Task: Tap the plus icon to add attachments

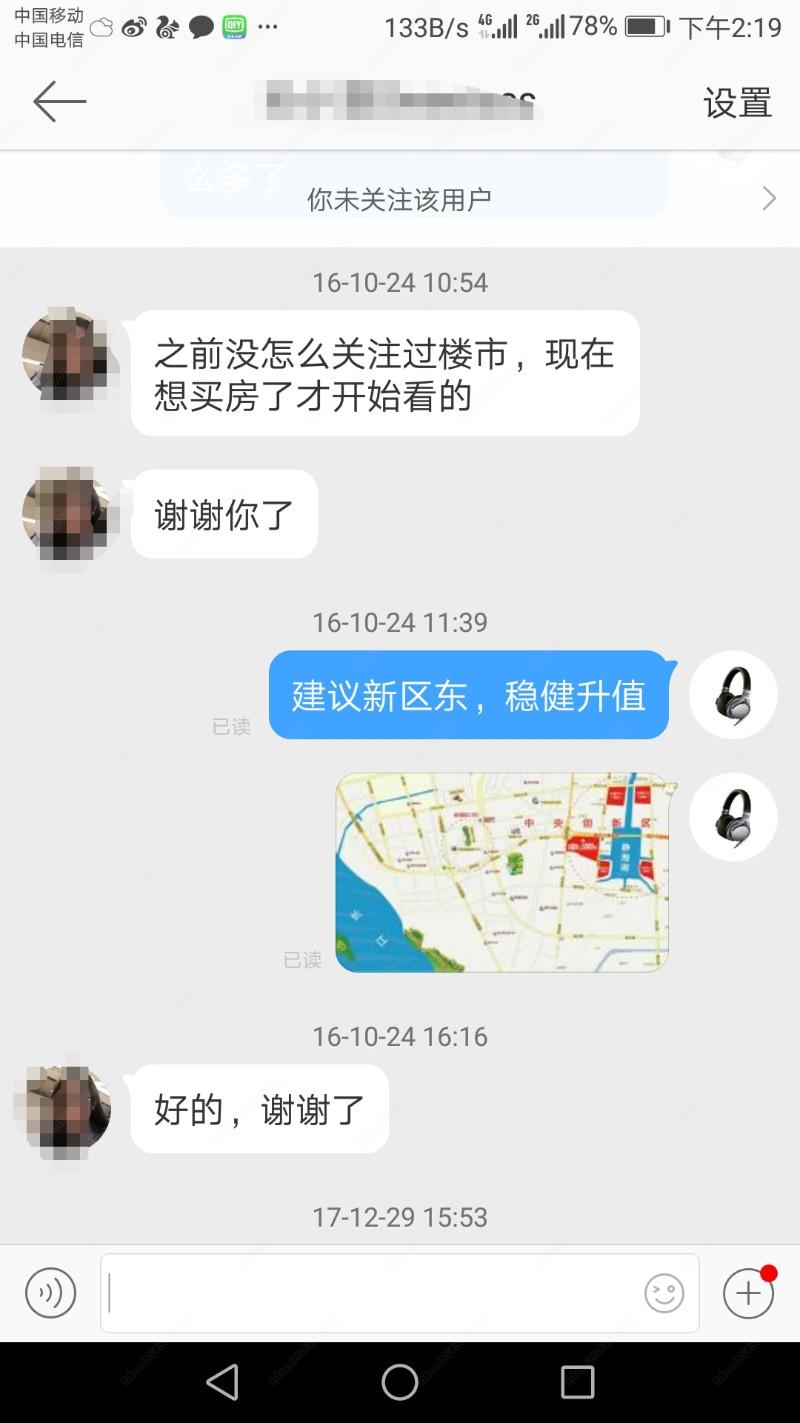Action: pyautogui.click(x=747, y=1292)
